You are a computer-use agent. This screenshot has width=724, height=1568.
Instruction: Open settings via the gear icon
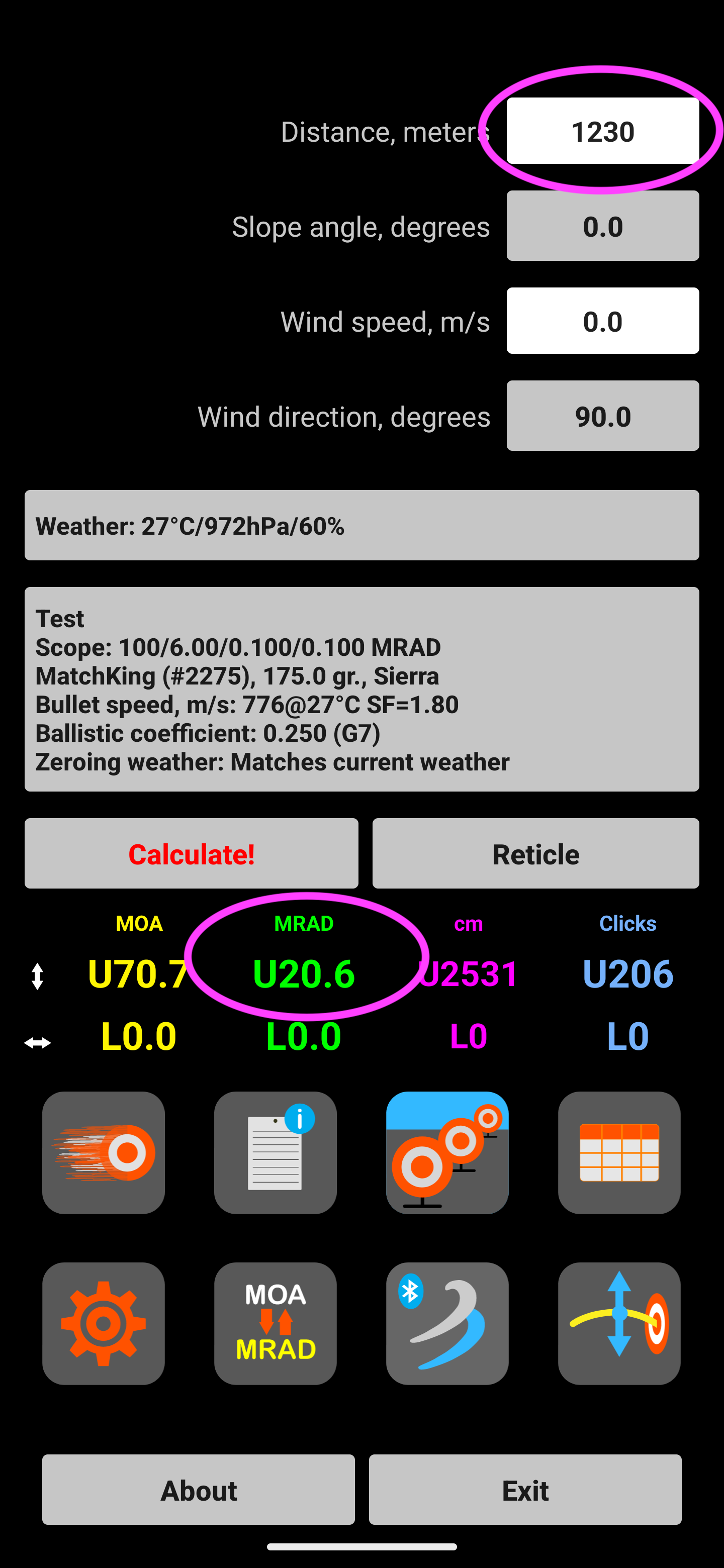point(104,1323)
